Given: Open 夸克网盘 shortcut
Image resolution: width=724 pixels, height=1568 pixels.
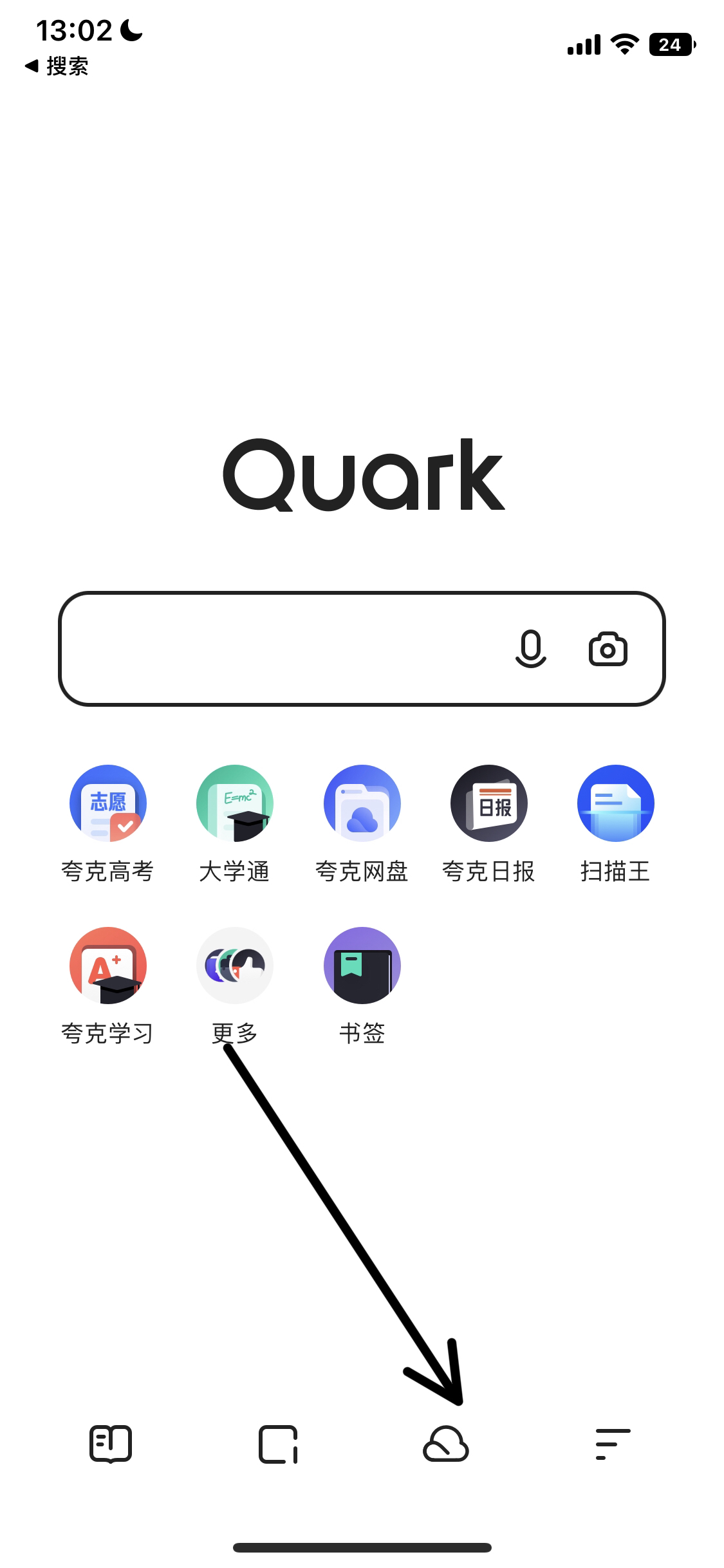Looking at the screenshot, I should coord(362,803).
